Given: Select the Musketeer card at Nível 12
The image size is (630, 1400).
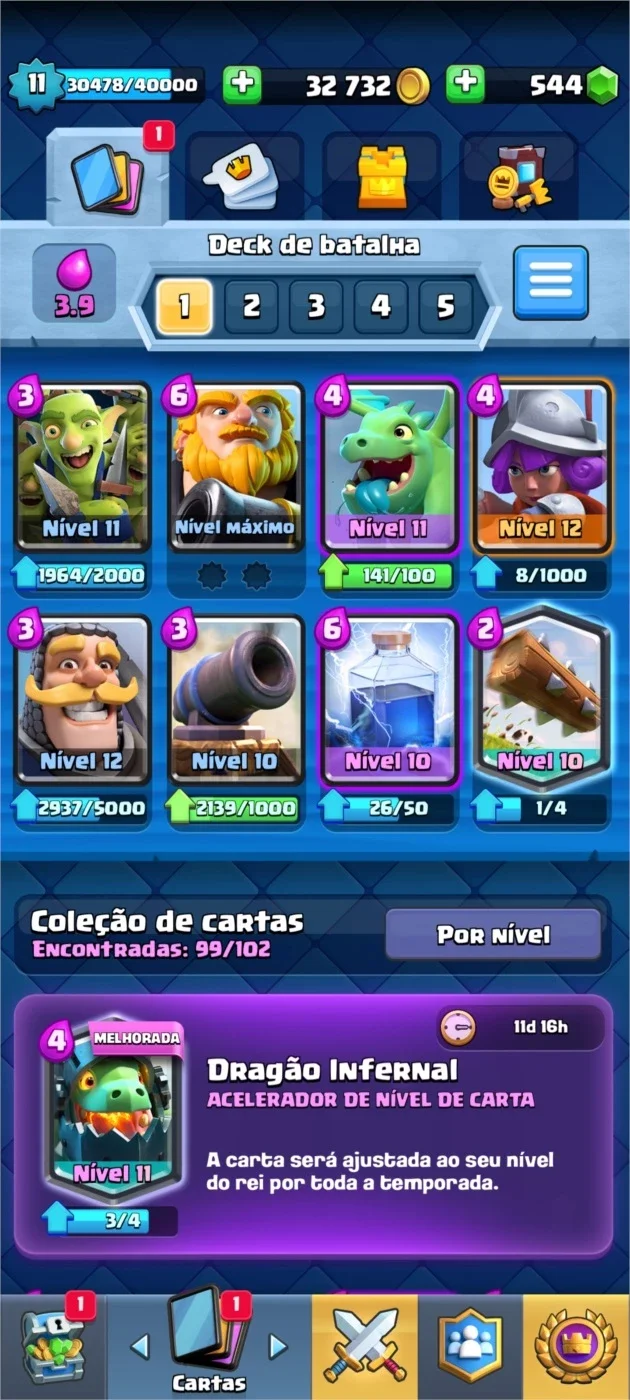Looking at the screenshot, I should (x=542, y=468).
